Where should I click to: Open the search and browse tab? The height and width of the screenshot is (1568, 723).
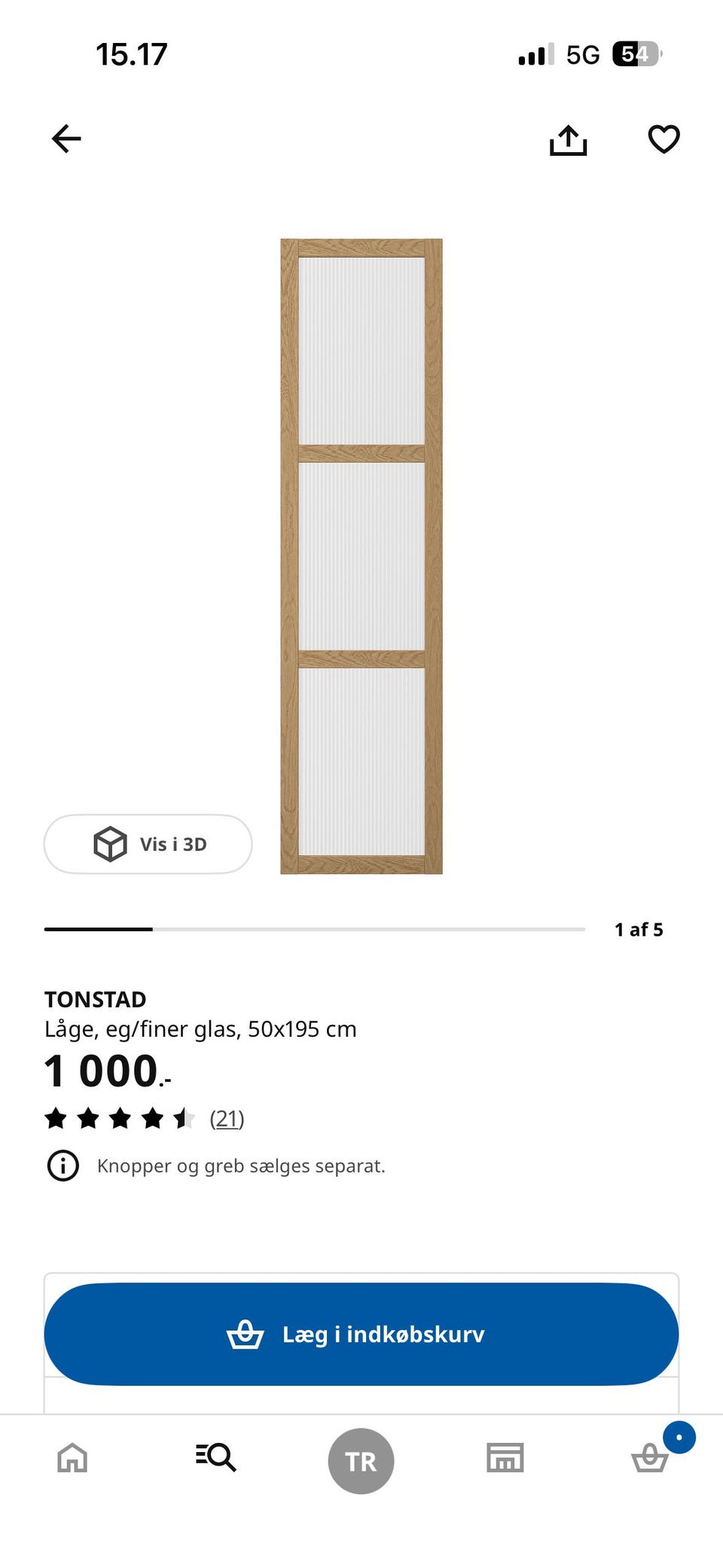tap(216, 1457)
